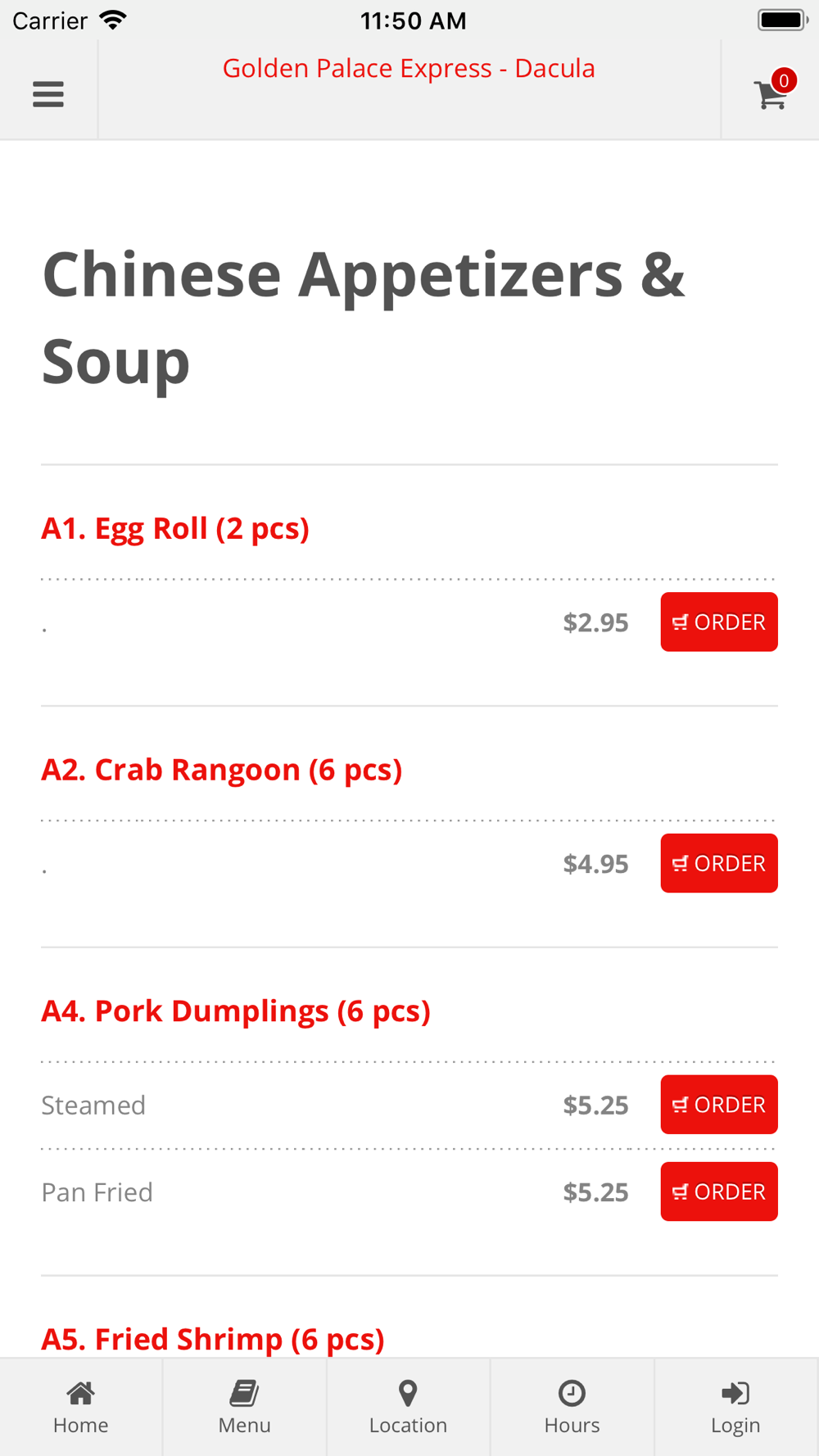This screenshot has width=819, height=1456.
Task: Open A2. Crab Rangoon item details
Action: click(x=221, y=771)
